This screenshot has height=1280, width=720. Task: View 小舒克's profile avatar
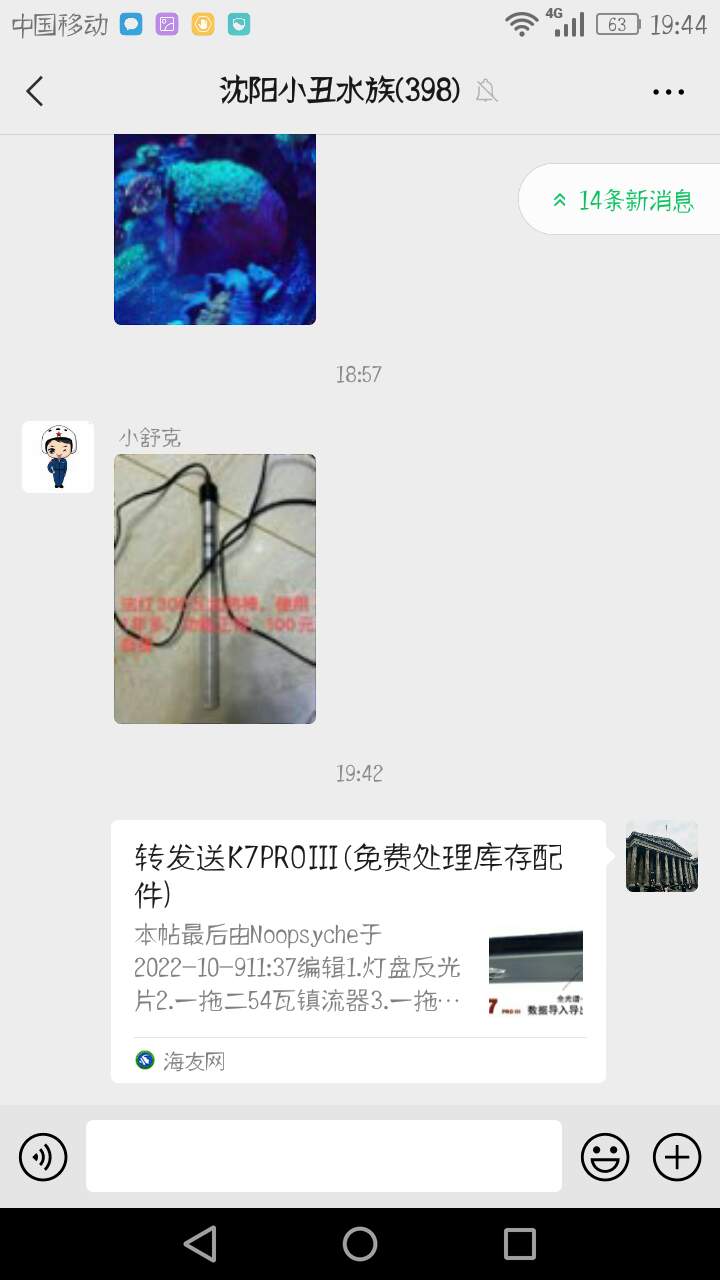(58, 457)
